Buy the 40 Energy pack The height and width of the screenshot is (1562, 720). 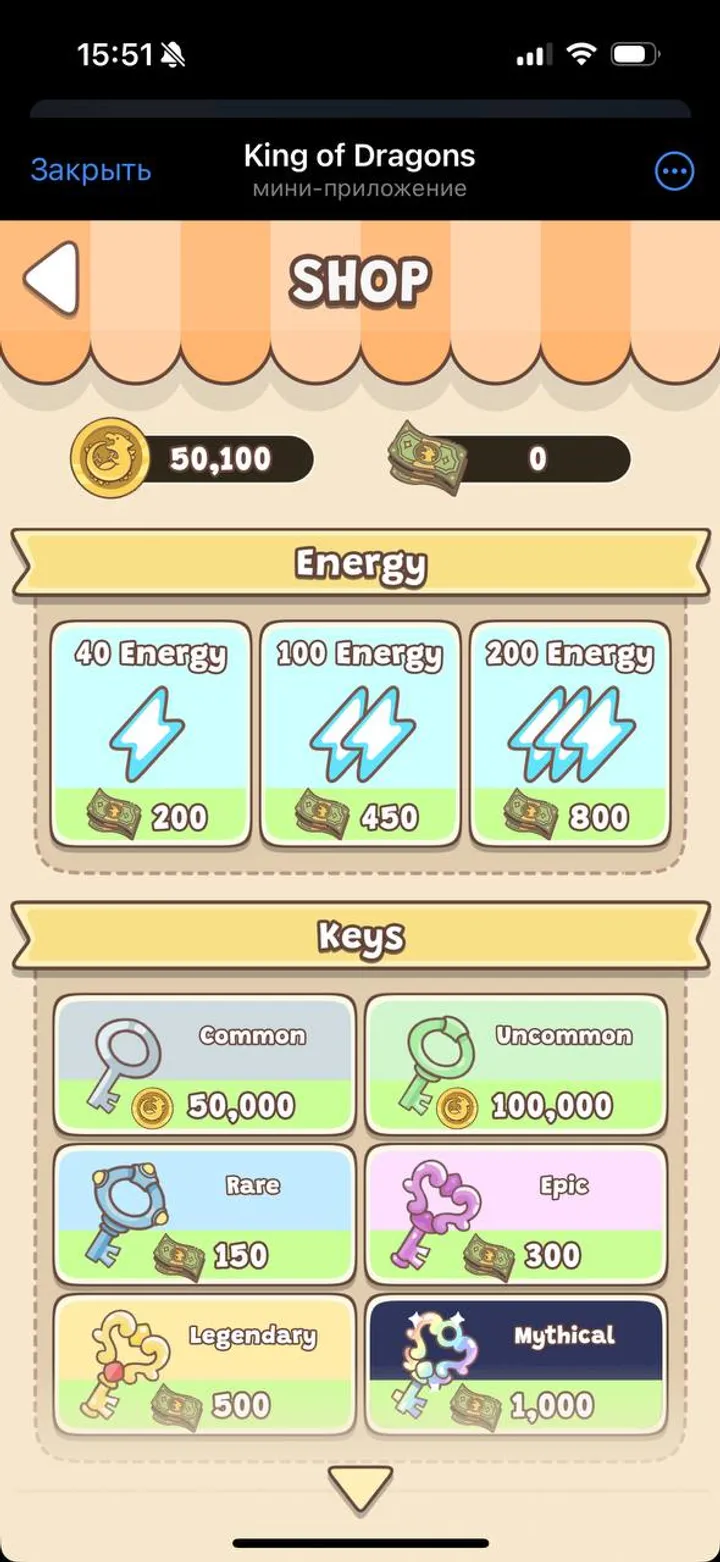(150, 735)
